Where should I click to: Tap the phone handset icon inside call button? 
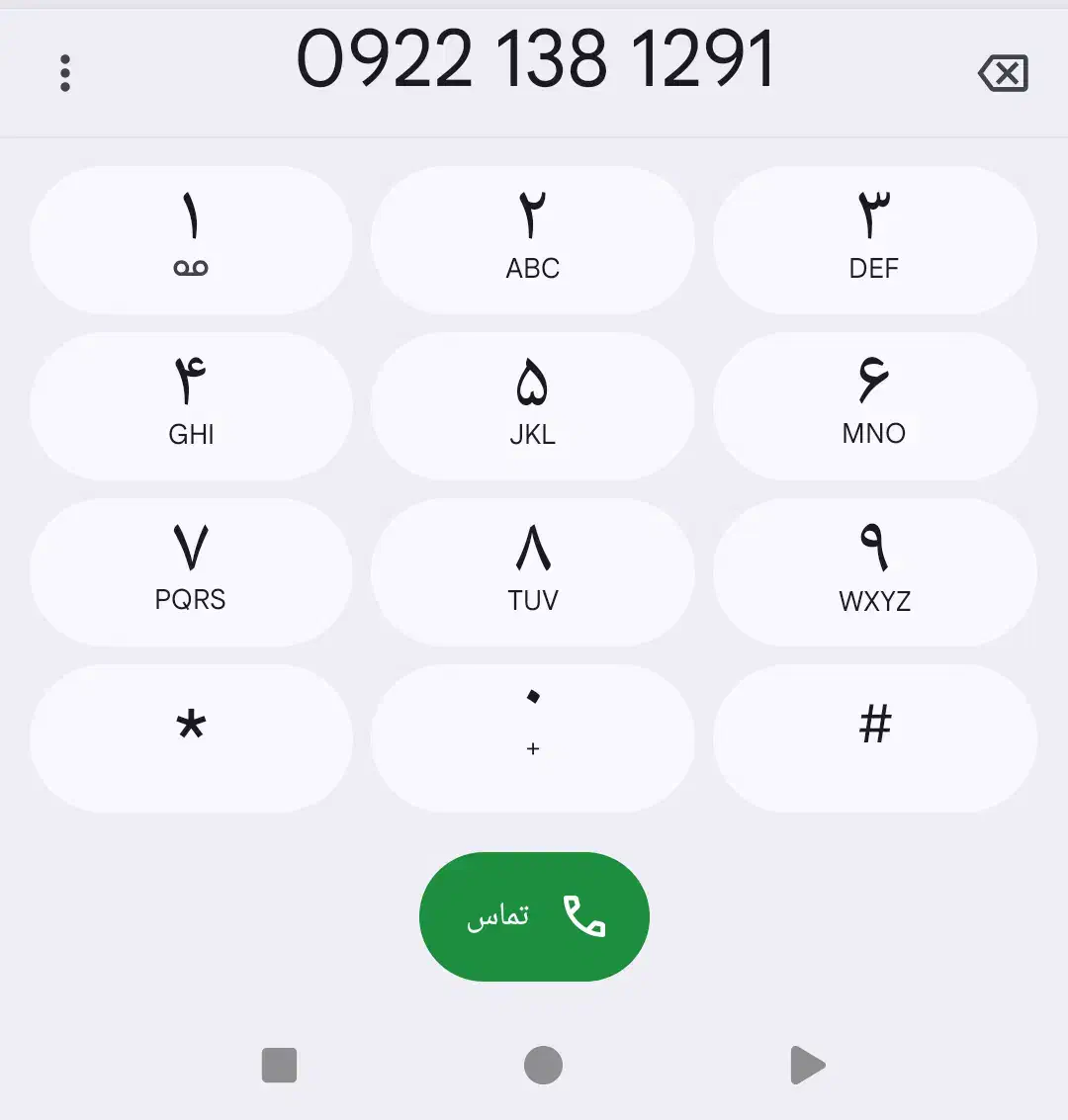(x=585, y=915)
